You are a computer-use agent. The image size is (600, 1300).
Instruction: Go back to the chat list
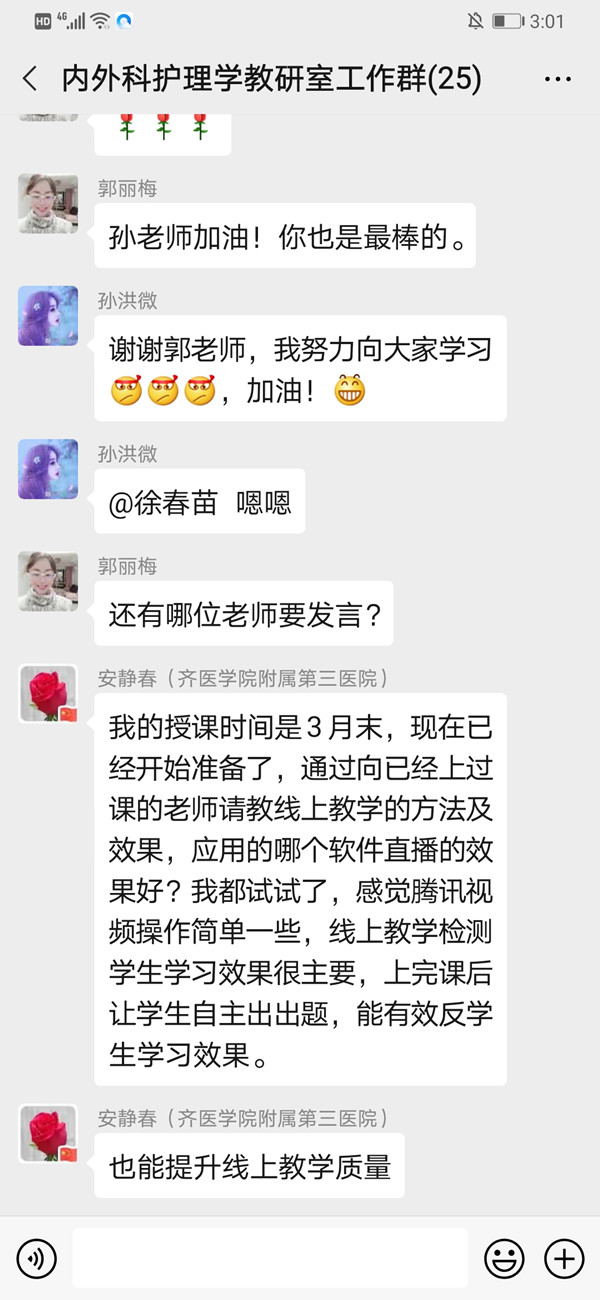(x=30, y=79)
